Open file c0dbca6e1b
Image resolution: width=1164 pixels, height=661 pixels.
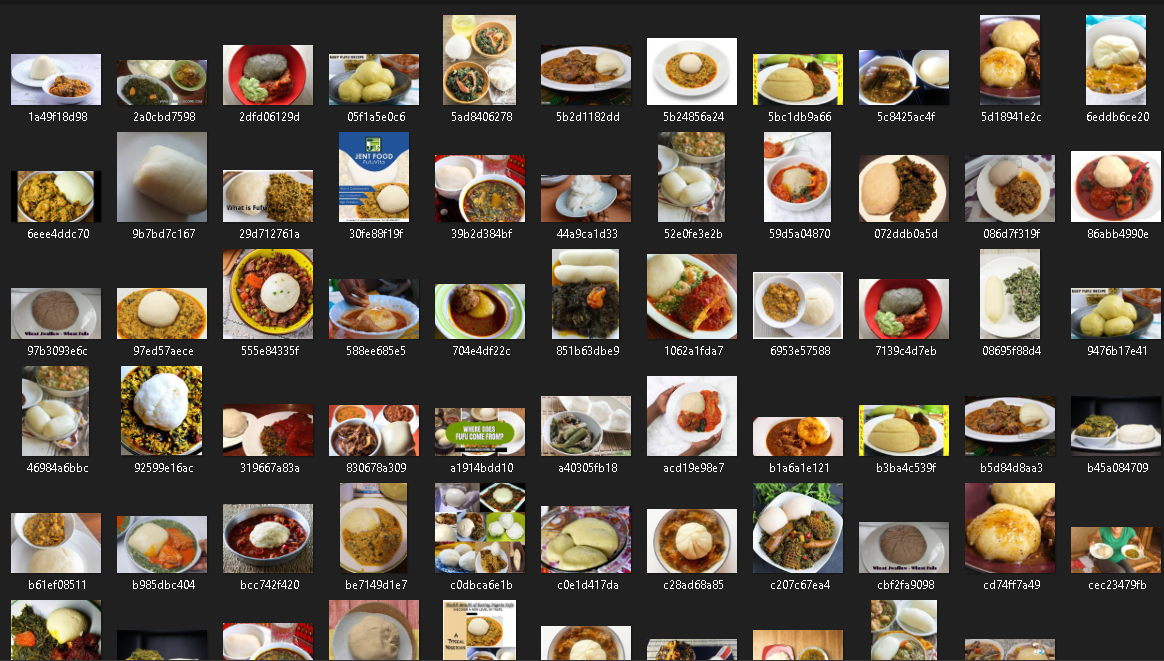click(x=480, y=528)
